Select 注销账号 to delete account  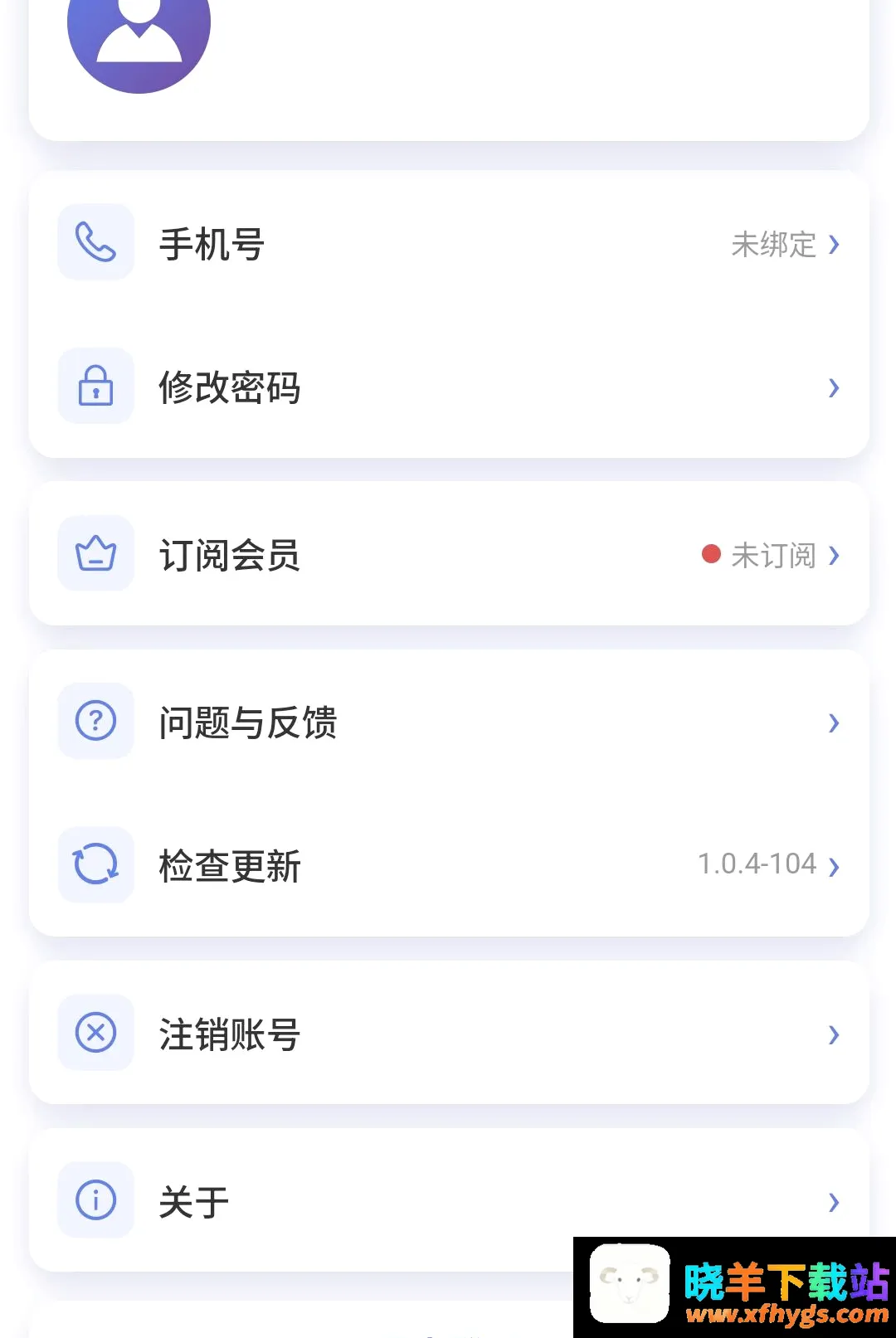point(449,1033)
